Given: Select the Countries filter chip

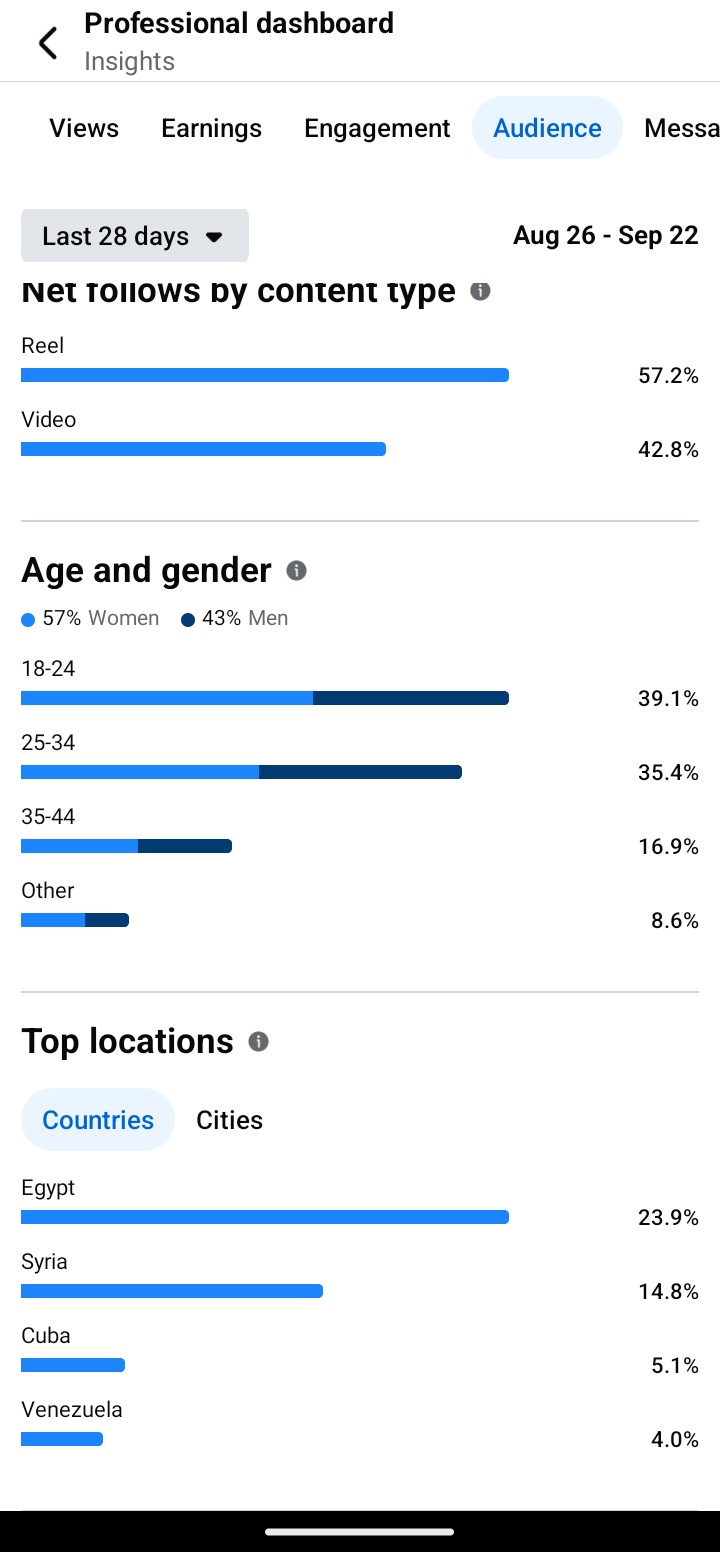Looking at the screenshot, I should (98, 1119).
